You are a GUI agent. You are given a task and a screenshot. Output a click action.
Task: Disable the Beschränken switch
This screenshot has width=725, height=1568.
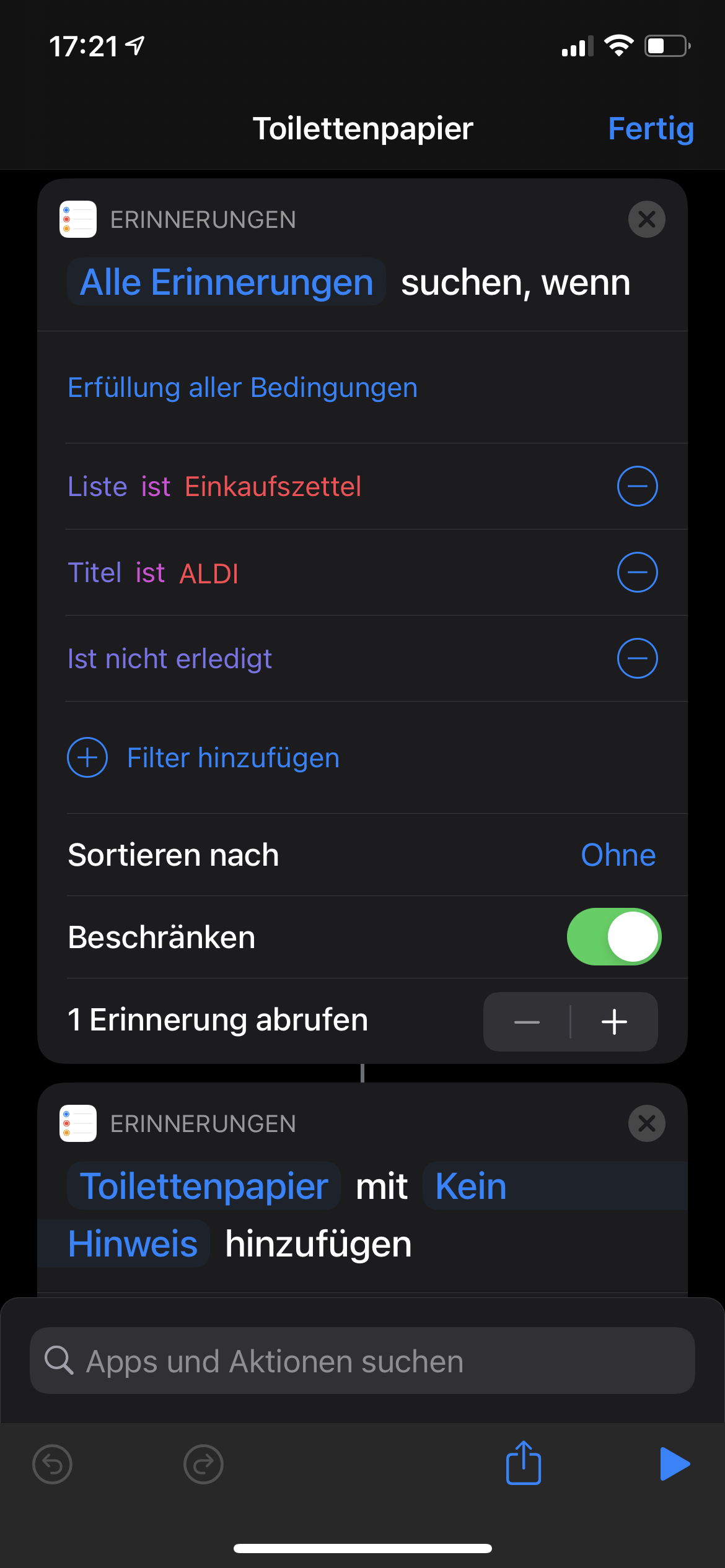coord(613,937)
